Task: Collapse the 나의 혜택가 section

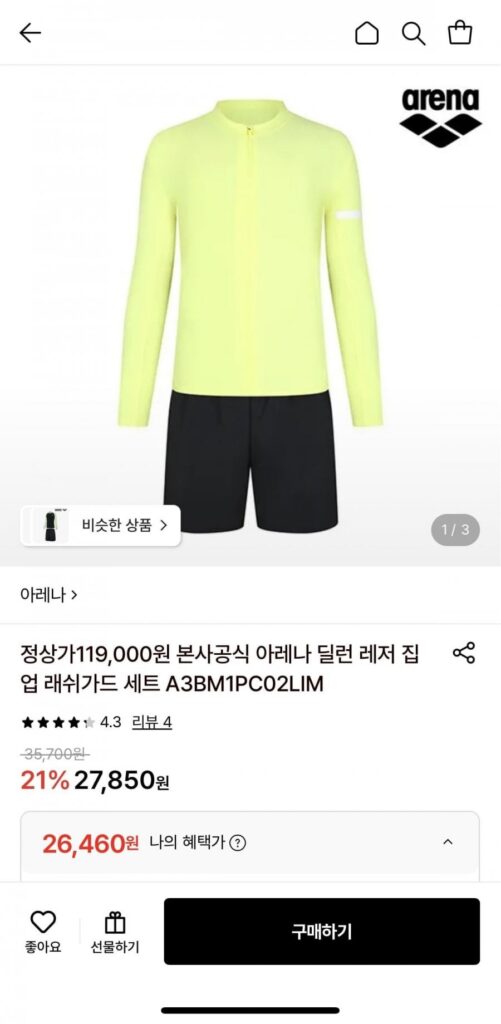Action: 447,842
